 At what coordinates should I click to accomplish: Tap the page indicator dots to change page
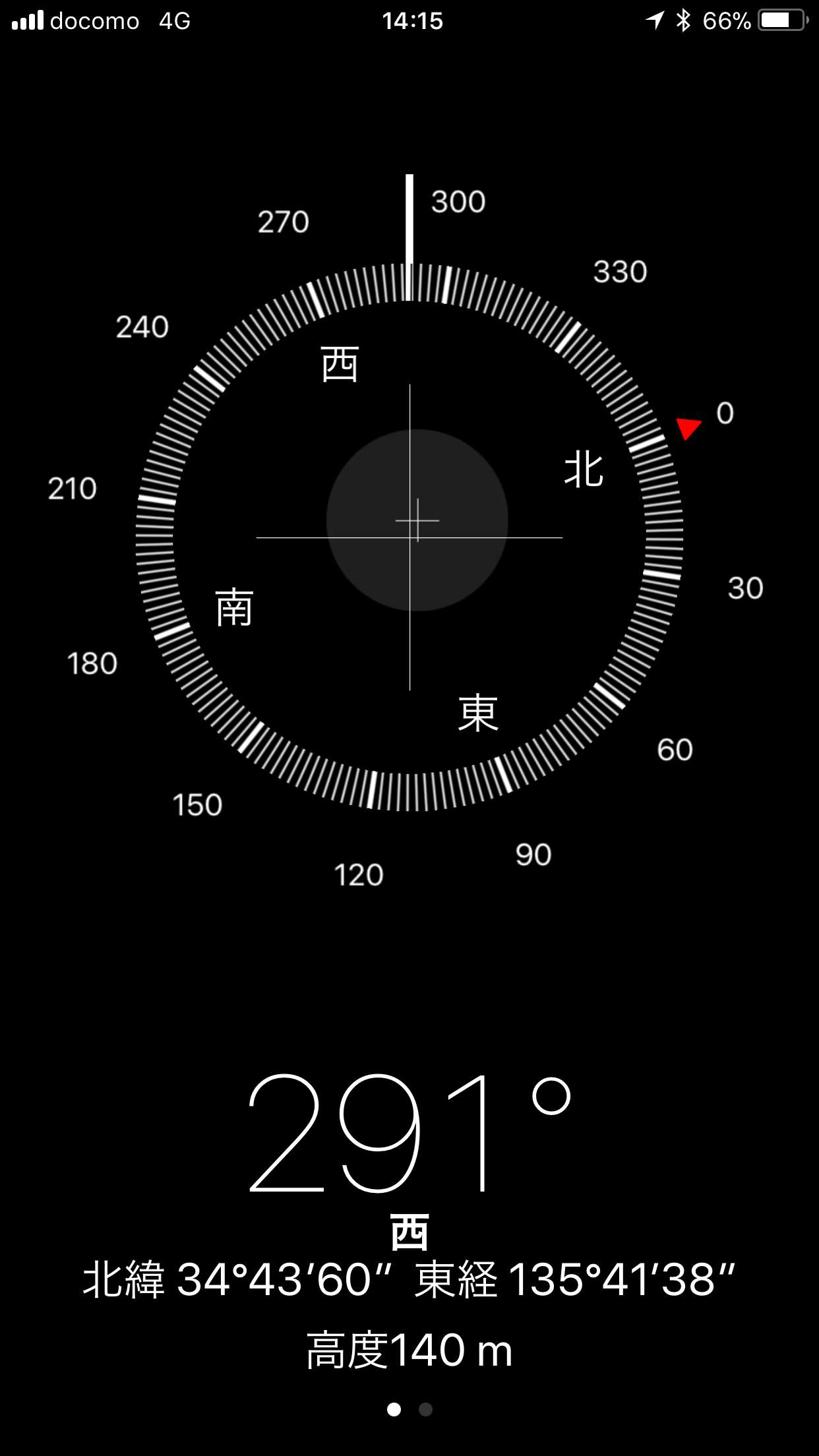tap(409, 1409)
